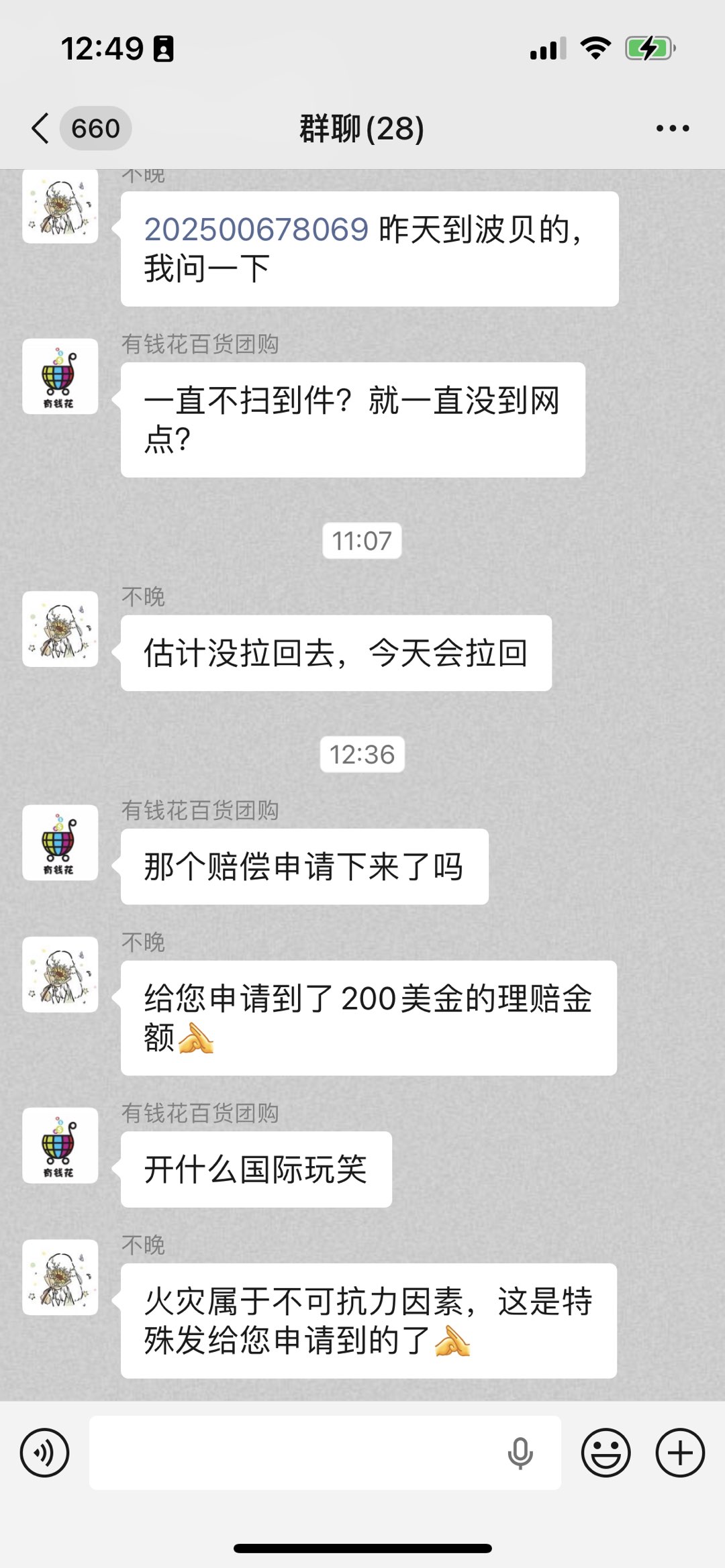Go back to the chat list
Viewport: 725px width, 1568px height.
pos(42,128)
